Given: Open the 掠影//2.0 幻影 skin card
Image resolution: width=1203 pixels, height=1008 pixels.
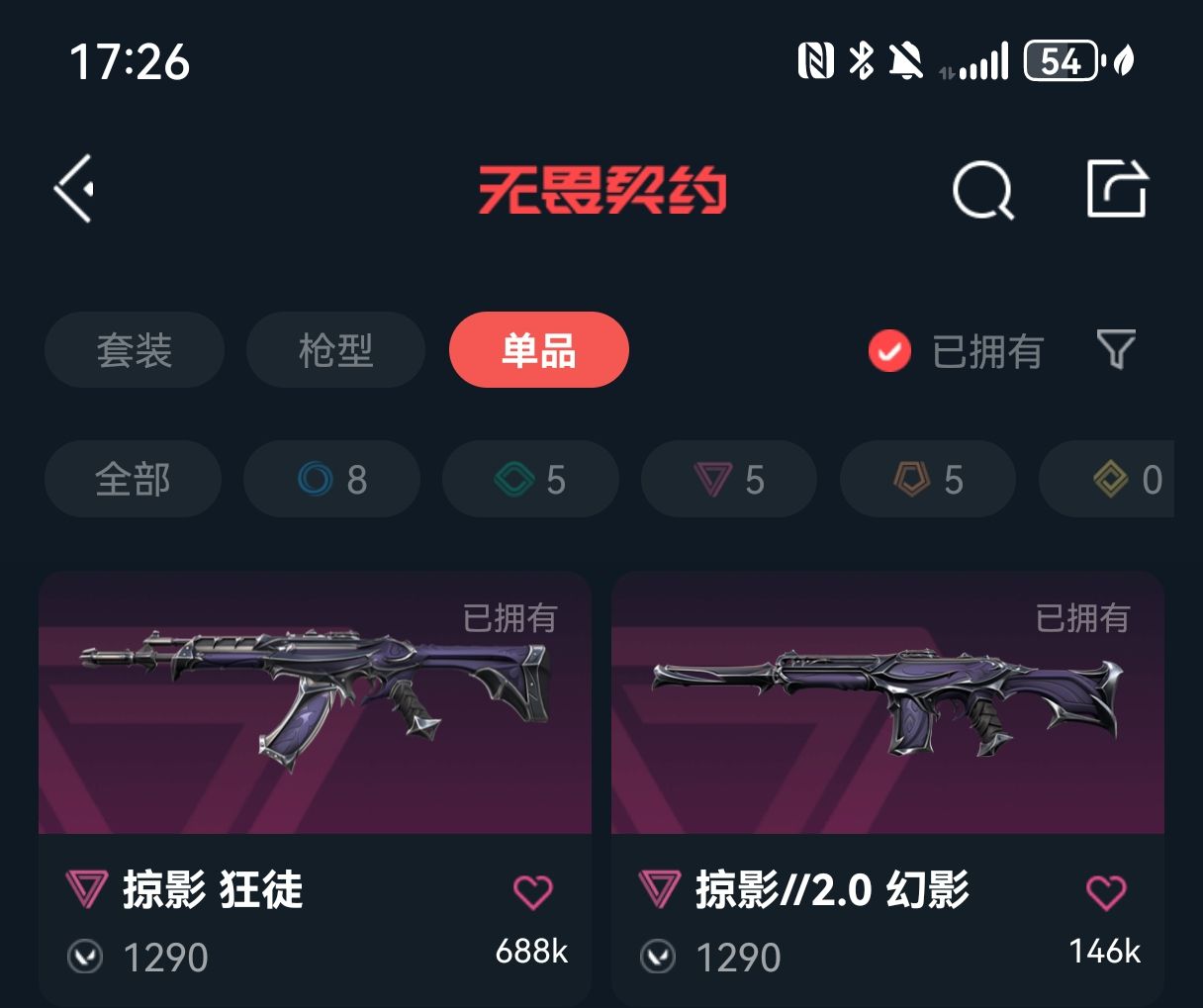Looking at the screenshot, I should coord(887,704).
